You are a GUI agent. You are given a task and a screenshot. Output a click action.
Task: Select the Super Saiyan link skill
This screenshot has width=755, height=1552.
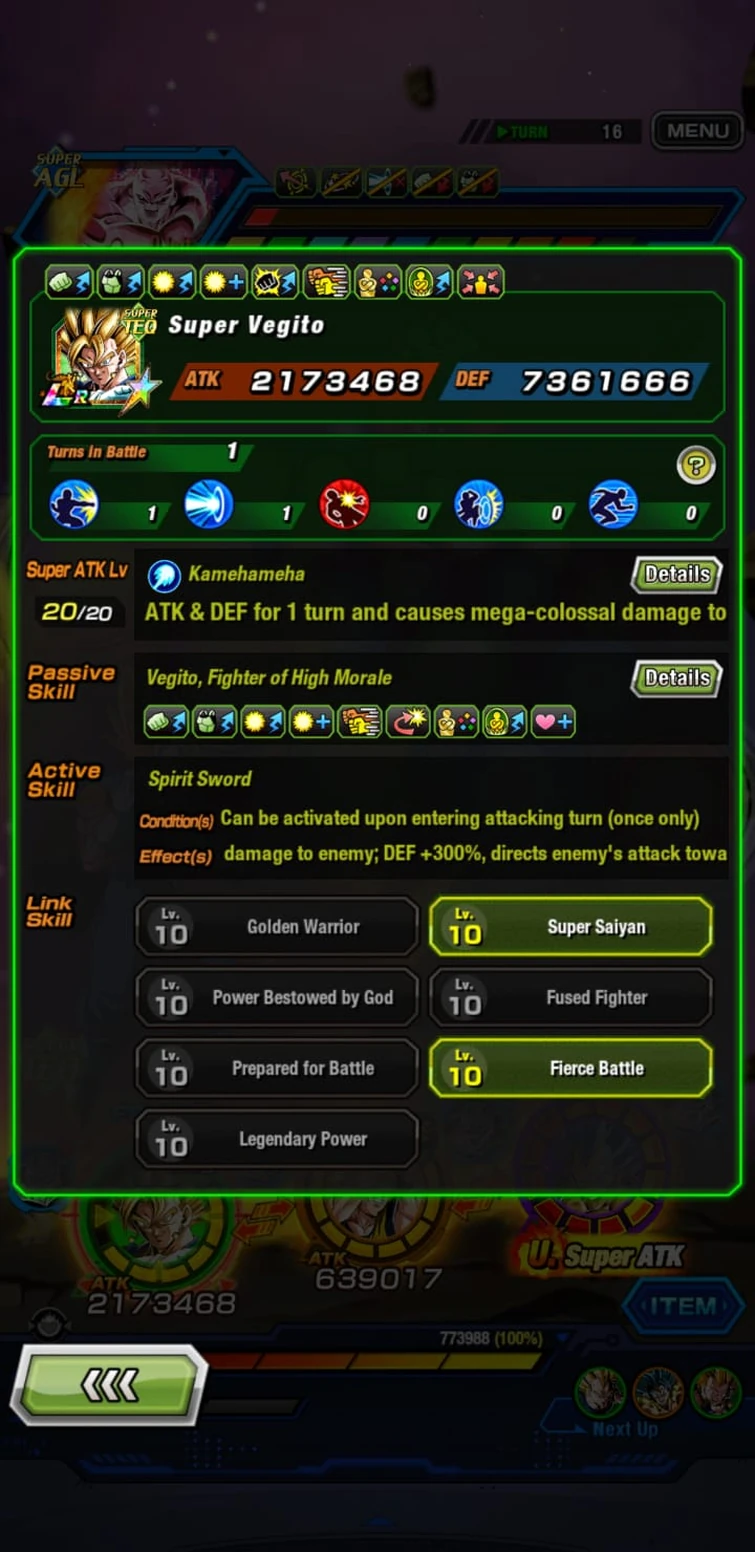click(571, 927)
